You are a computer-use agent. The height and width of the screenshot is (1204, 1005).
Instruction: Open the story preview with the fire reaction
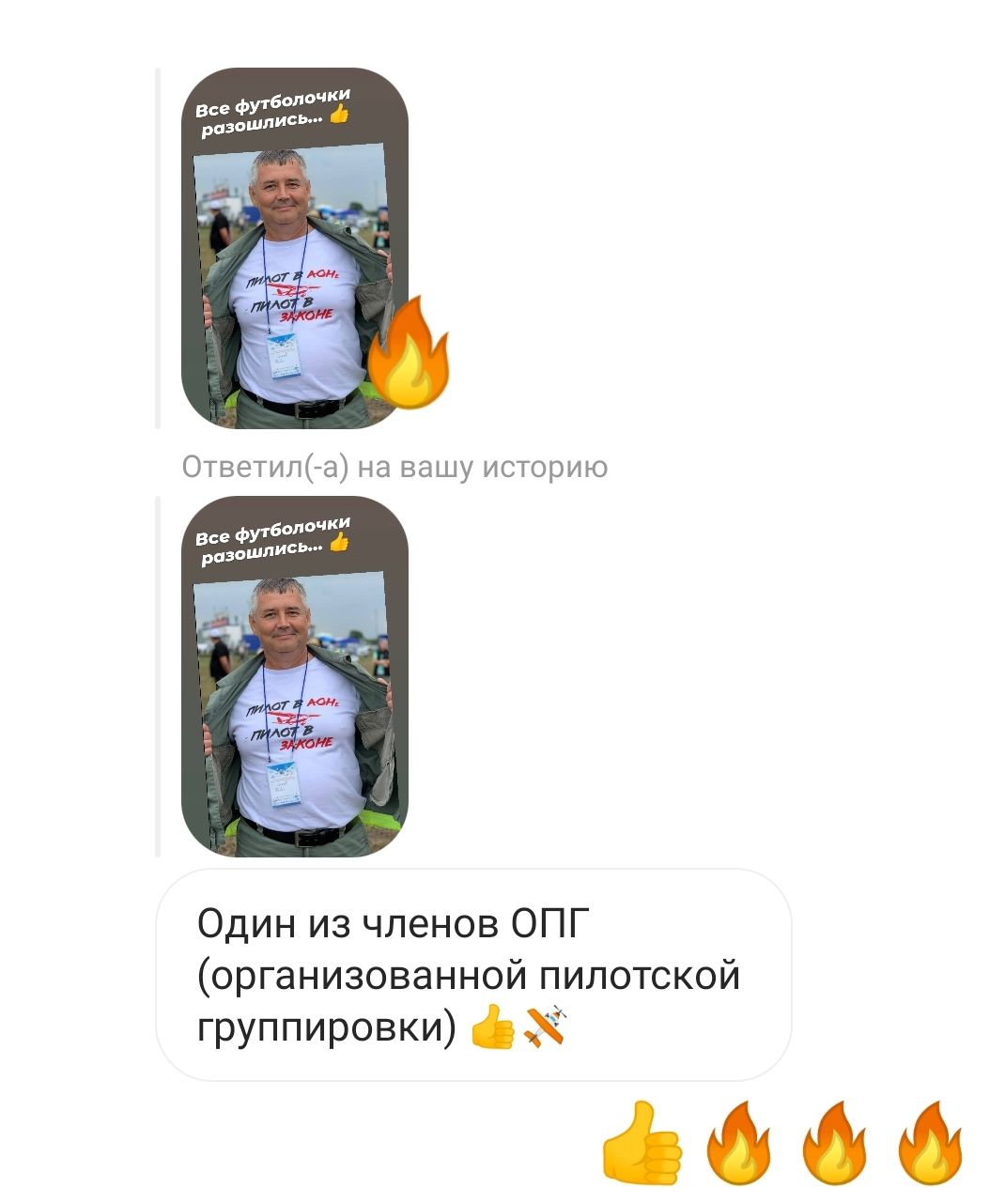point(294,248)
